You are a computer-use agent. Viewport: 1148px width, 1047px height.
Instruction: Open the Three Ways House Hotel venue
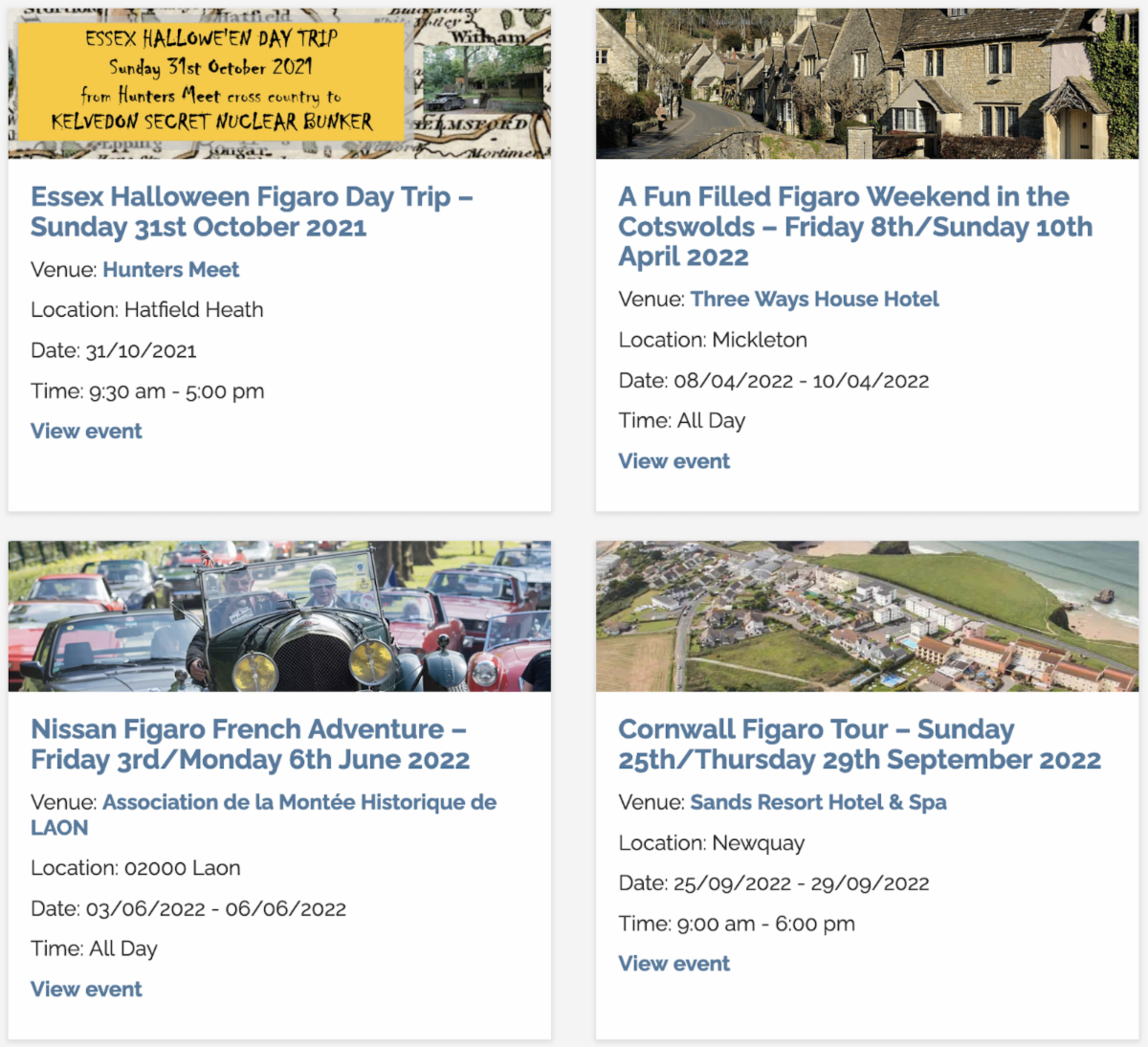[814, 300]
